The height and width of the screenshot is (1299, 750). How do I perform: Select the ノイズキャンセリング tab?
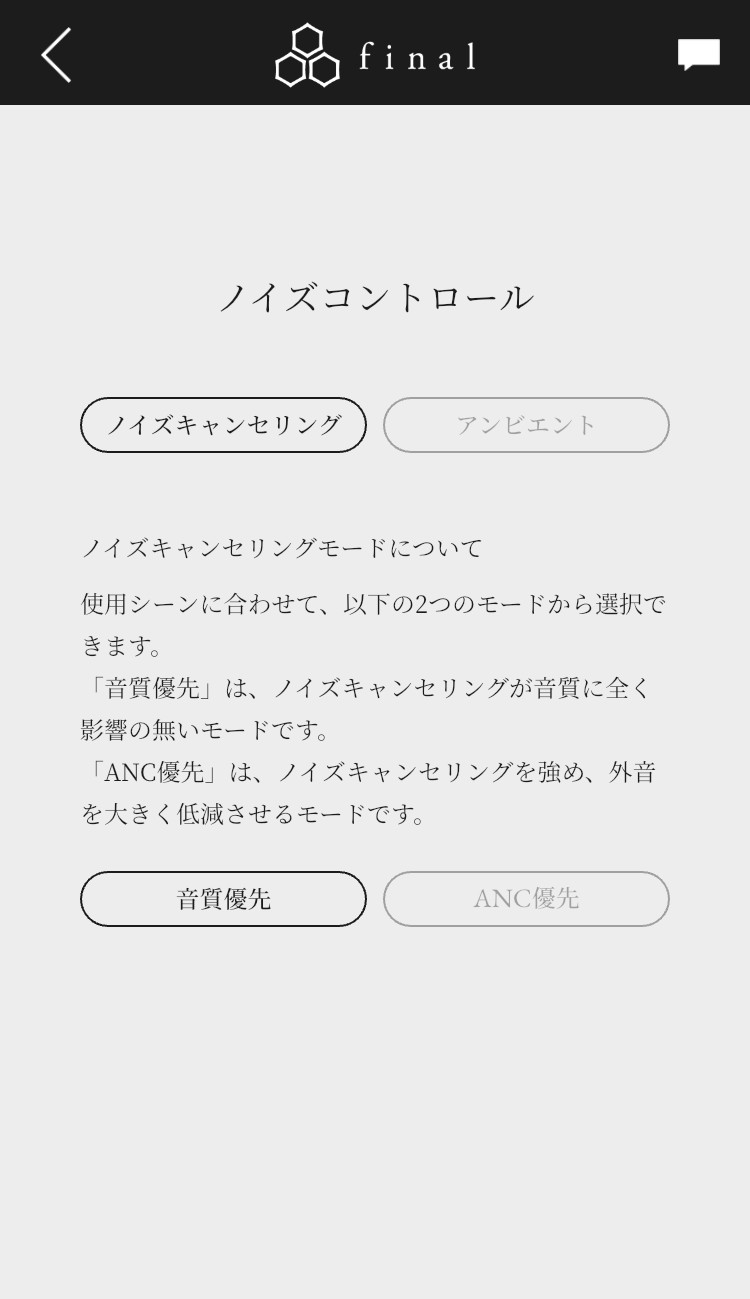click(x=223, y=424)
